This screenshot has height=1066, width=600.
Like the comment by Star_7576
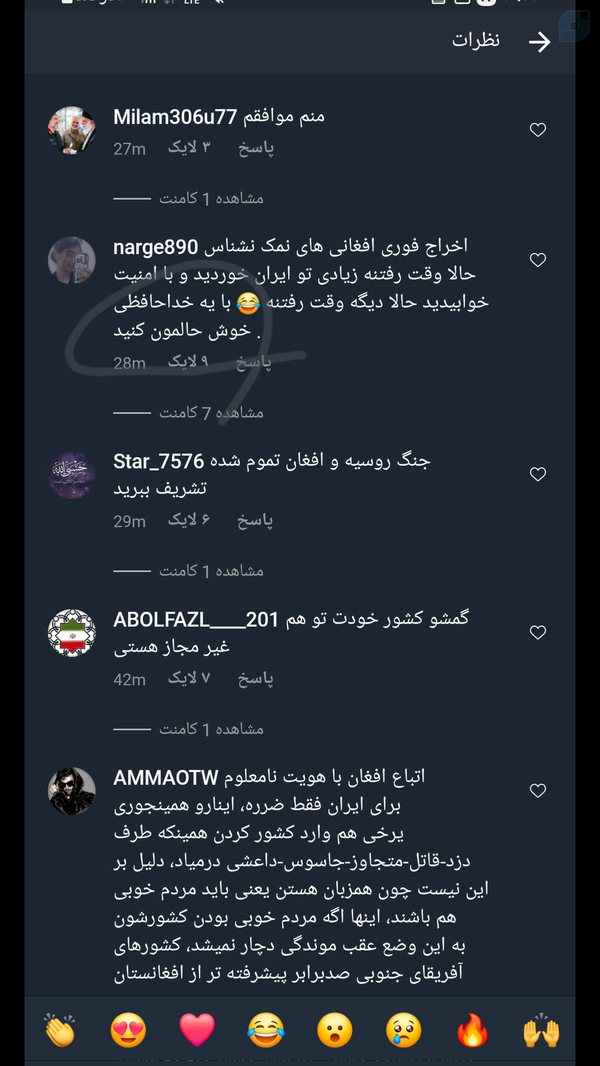coord(538,474)
